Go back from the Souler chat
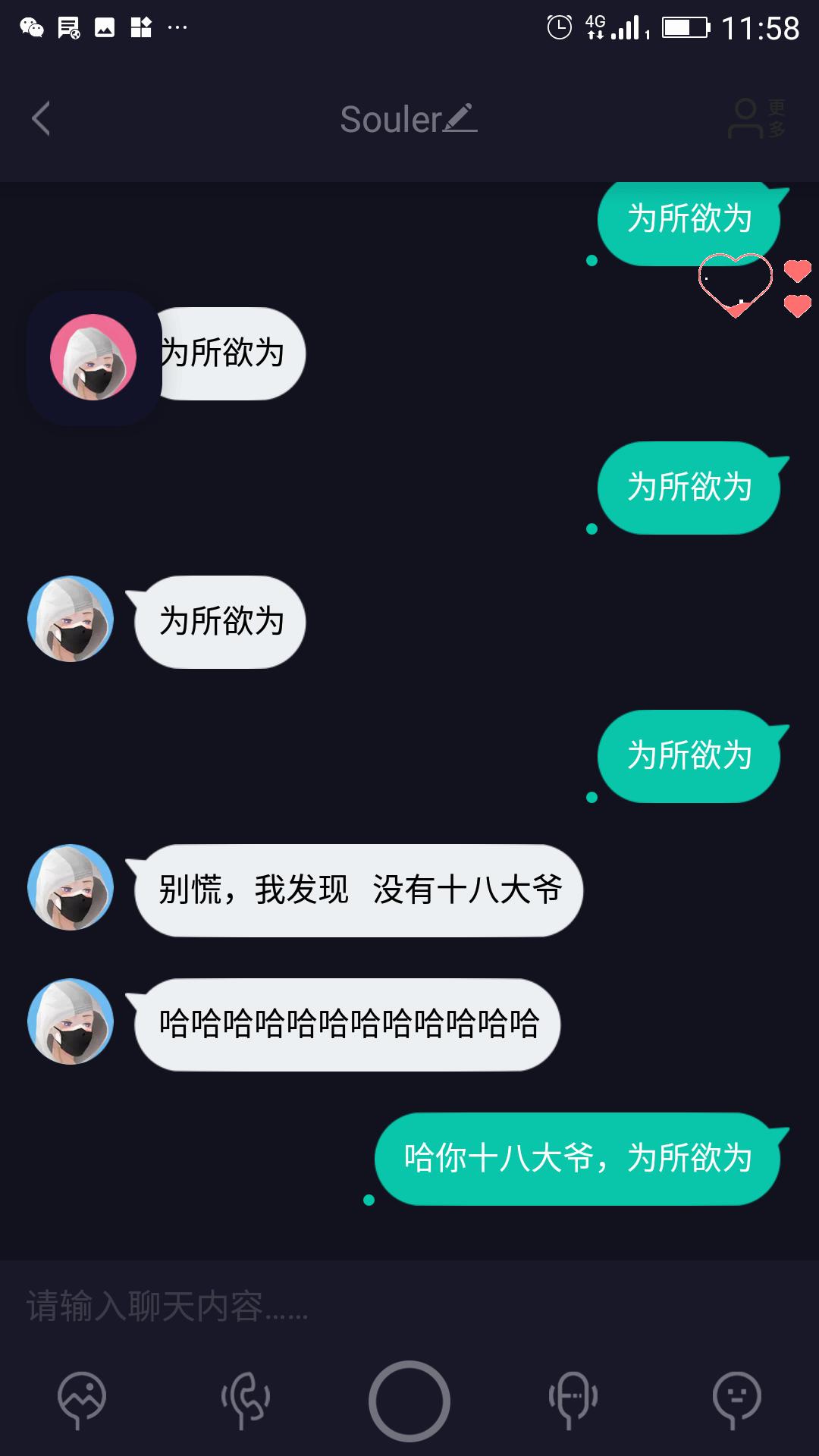The width and height of the screenshot is (819, 1456). point(42,119)
